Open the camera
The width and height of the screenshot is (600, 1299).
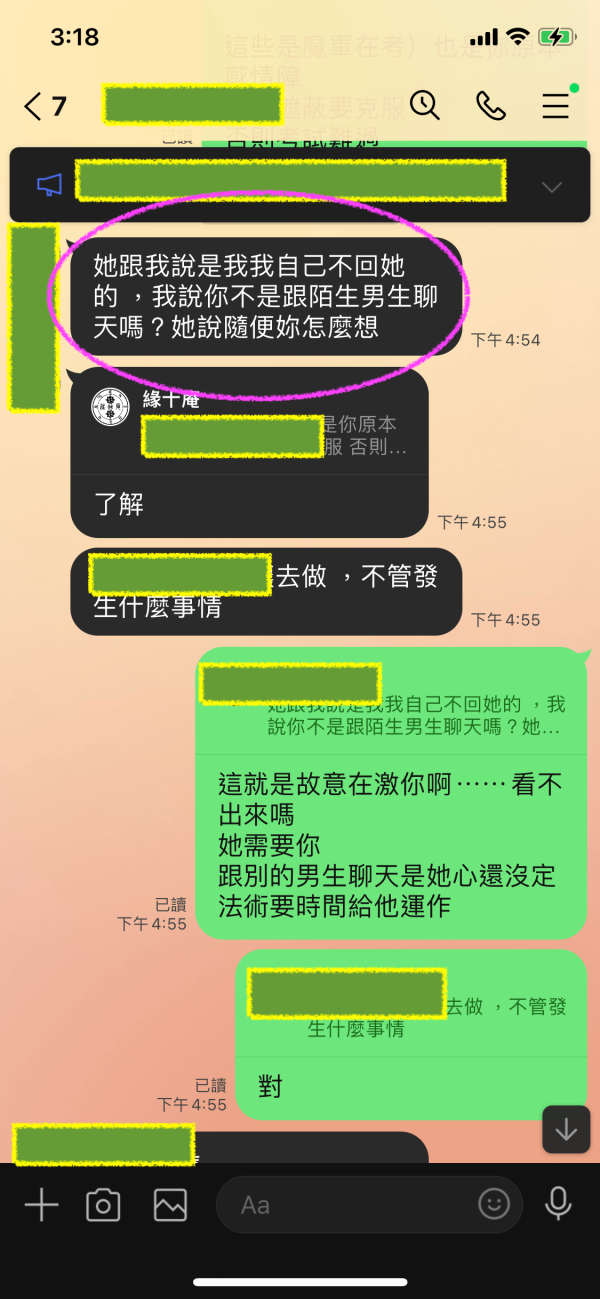pos(103,1205)
